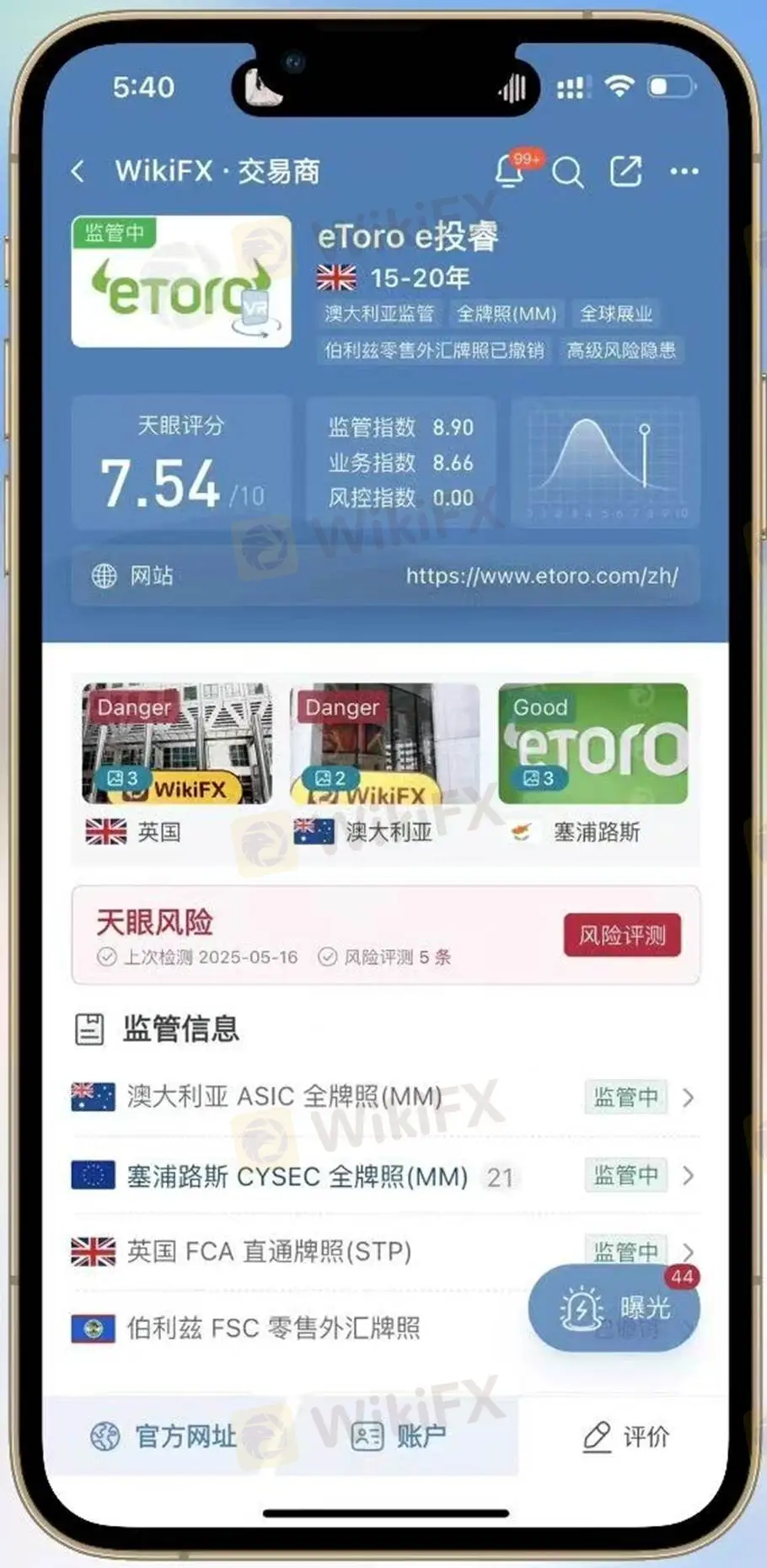The image size is (767, 1568).
Task: Tap the 高级风险隐患 tag chip
Action: (x=620, y=350)
